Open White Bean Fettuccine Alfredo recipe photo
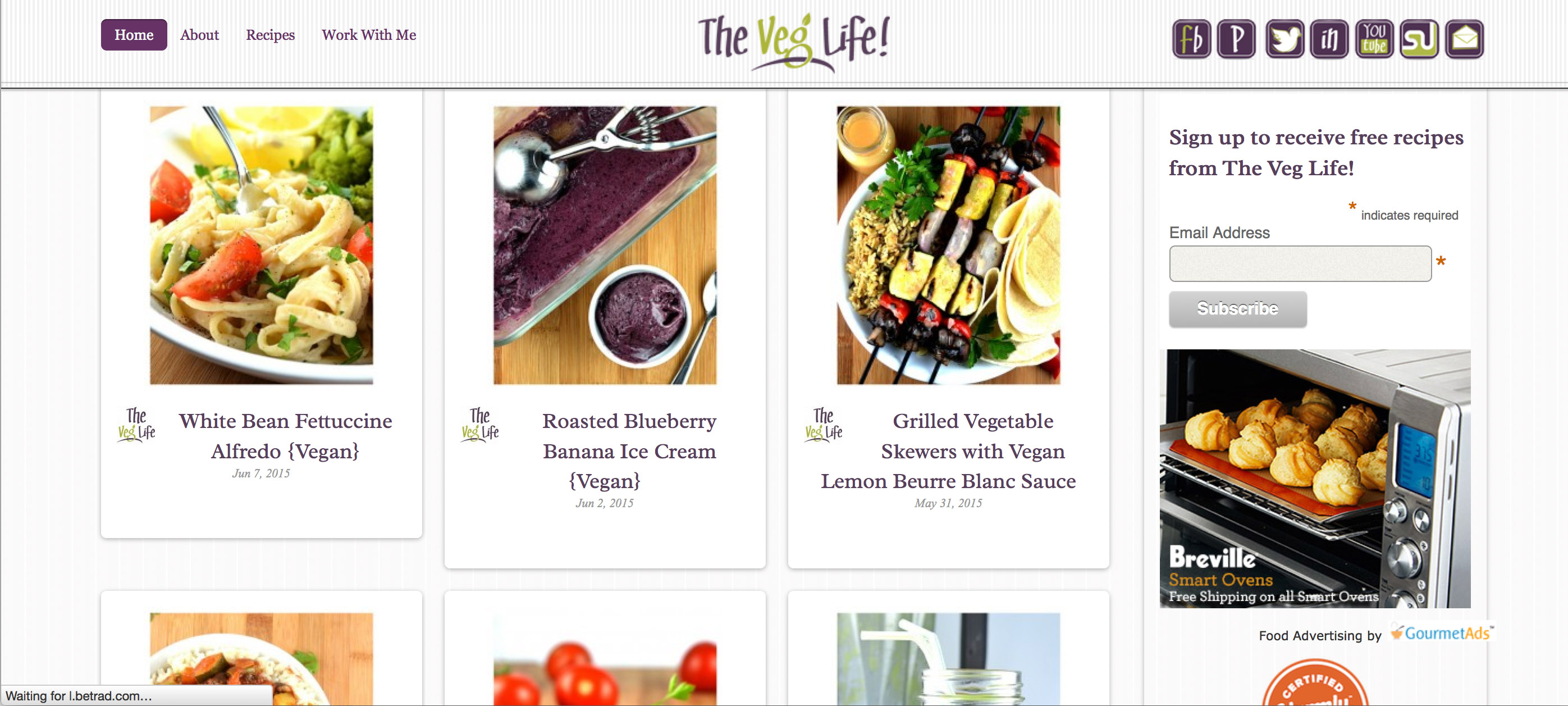Viewport: 1568px width, 706px height. tap(261, 245)
